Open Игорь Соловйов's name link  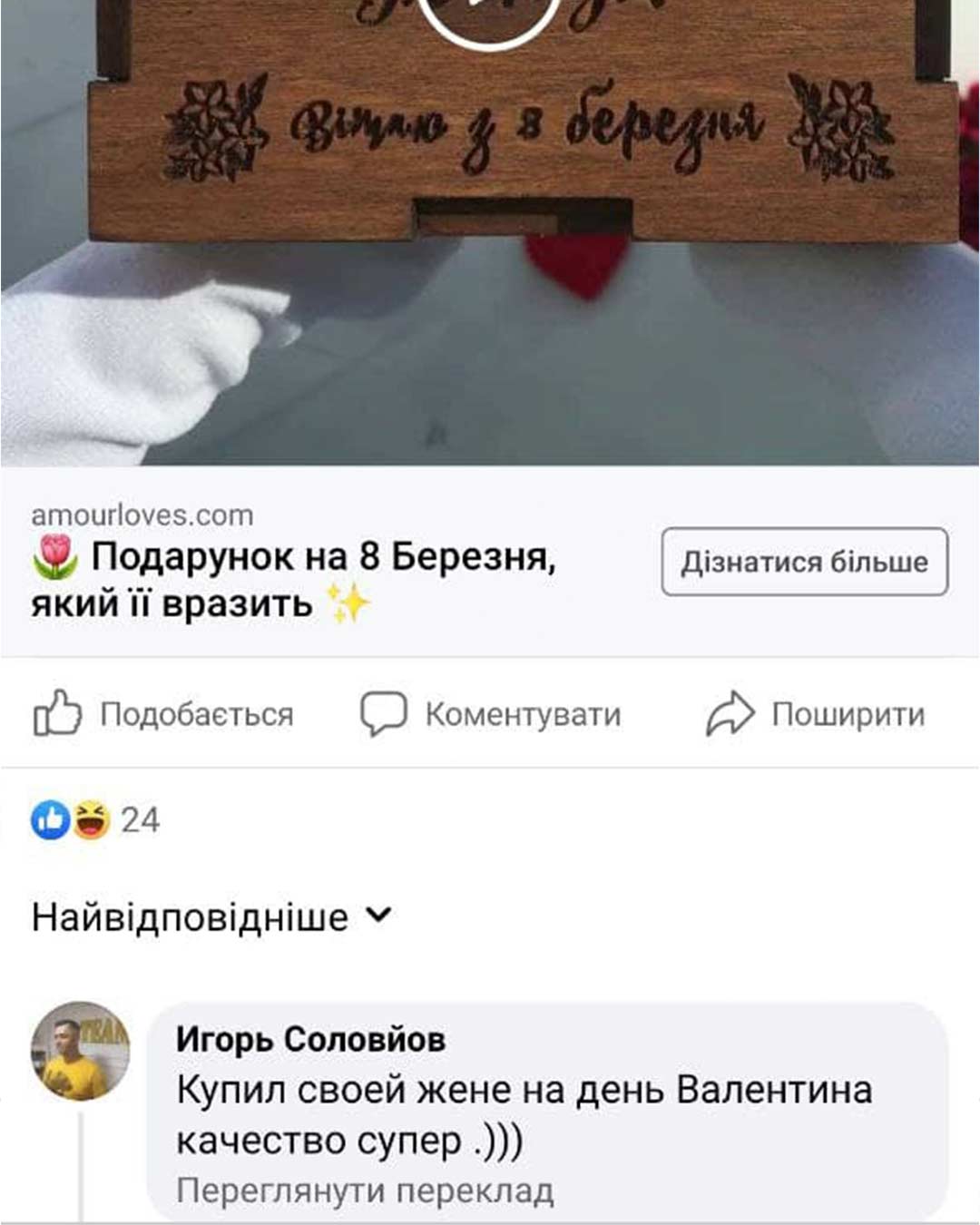click(310, 1039)
